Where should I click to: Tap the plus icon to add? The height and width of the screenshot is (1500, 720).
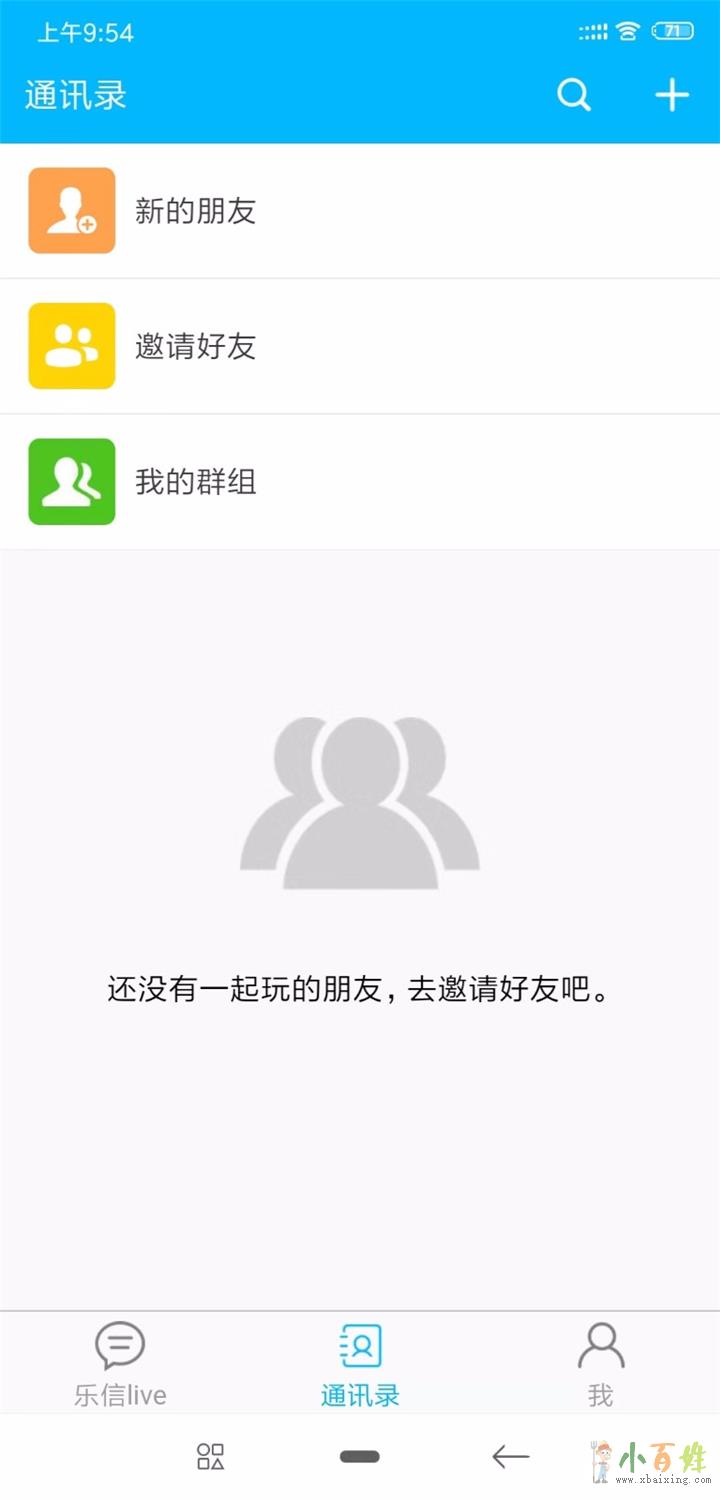click(672, 96)
